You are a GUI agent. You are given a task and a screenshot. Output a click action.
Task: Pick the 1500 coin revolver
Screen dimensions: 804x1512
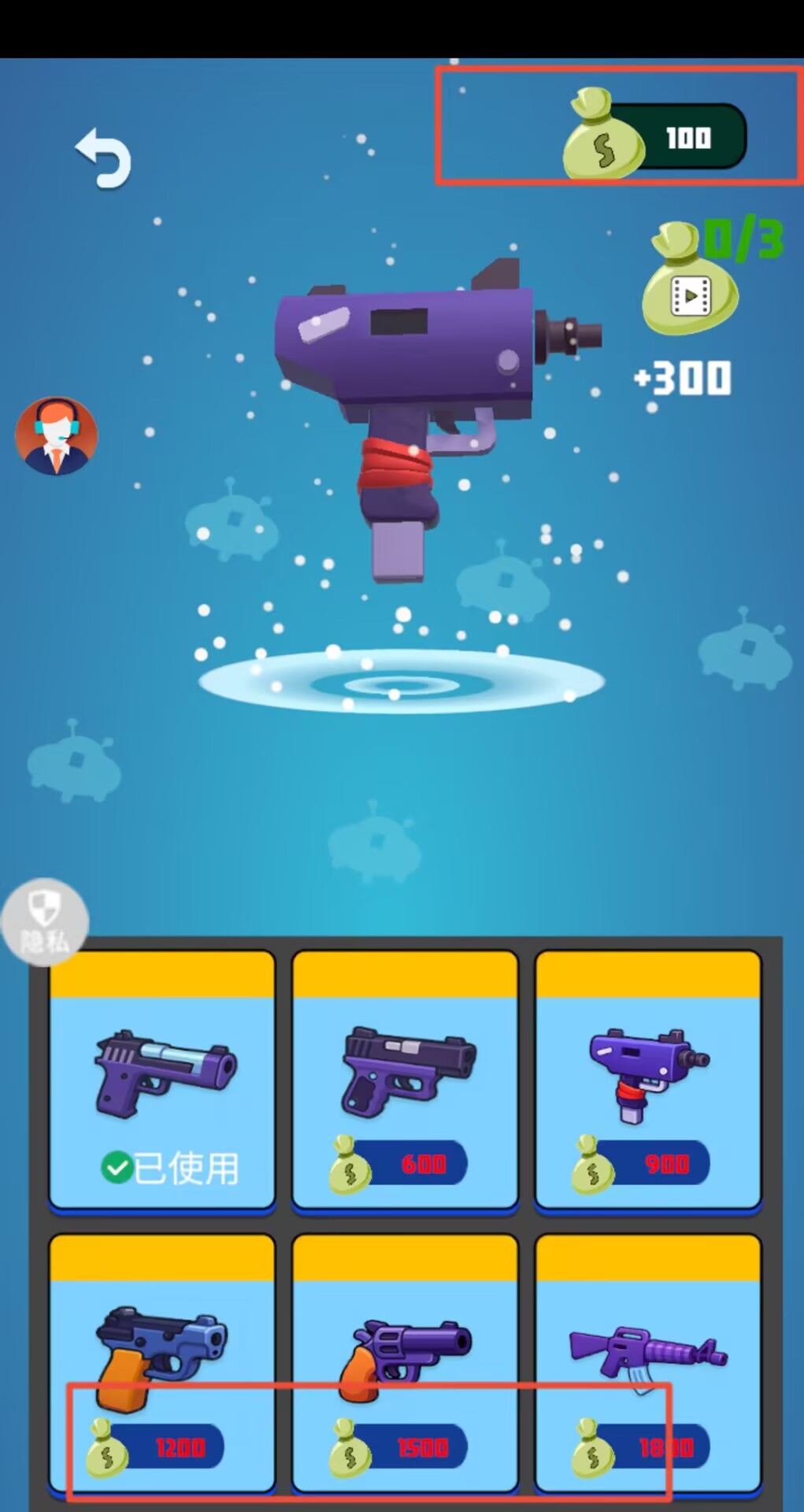(405, 1363)
